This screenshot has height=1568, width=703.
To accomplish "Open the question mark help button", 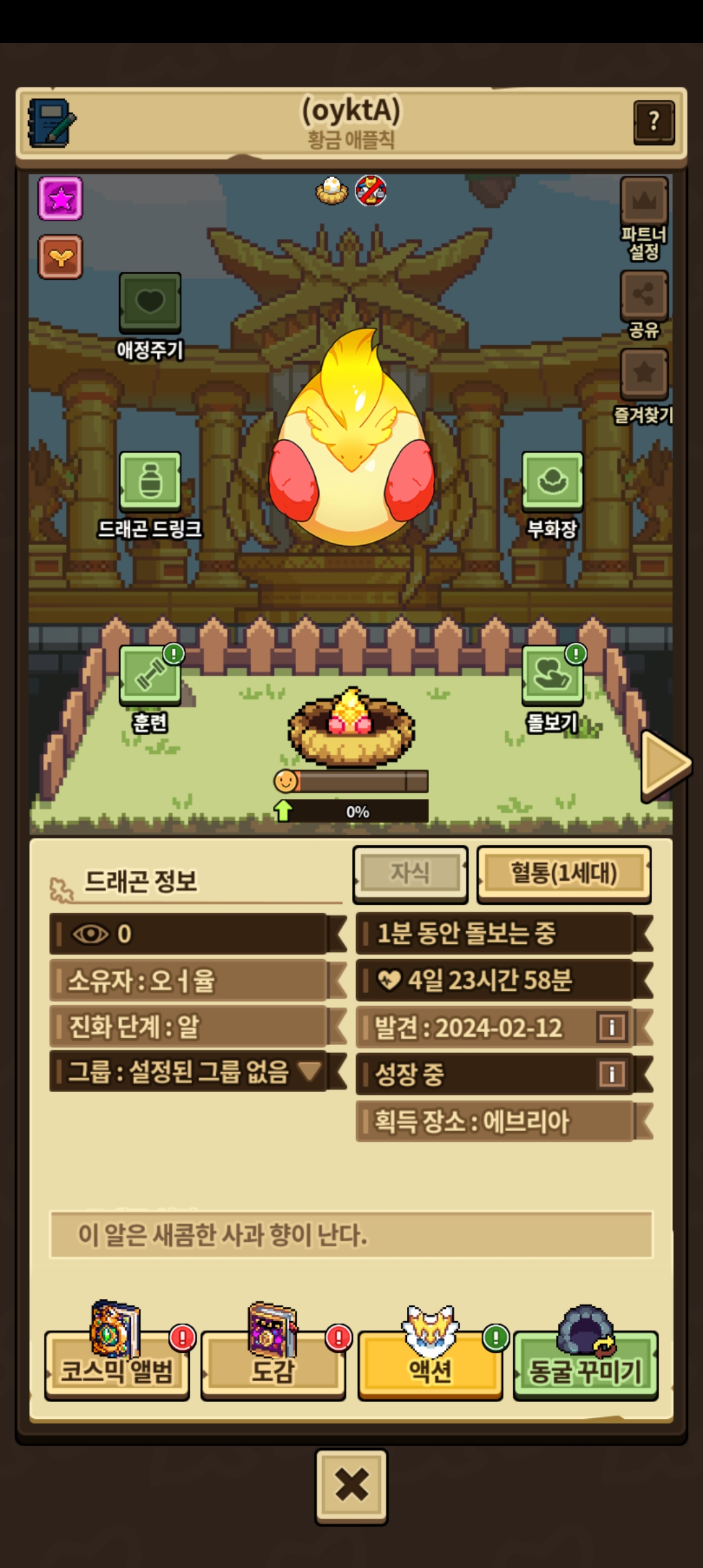I will [654, 122].
